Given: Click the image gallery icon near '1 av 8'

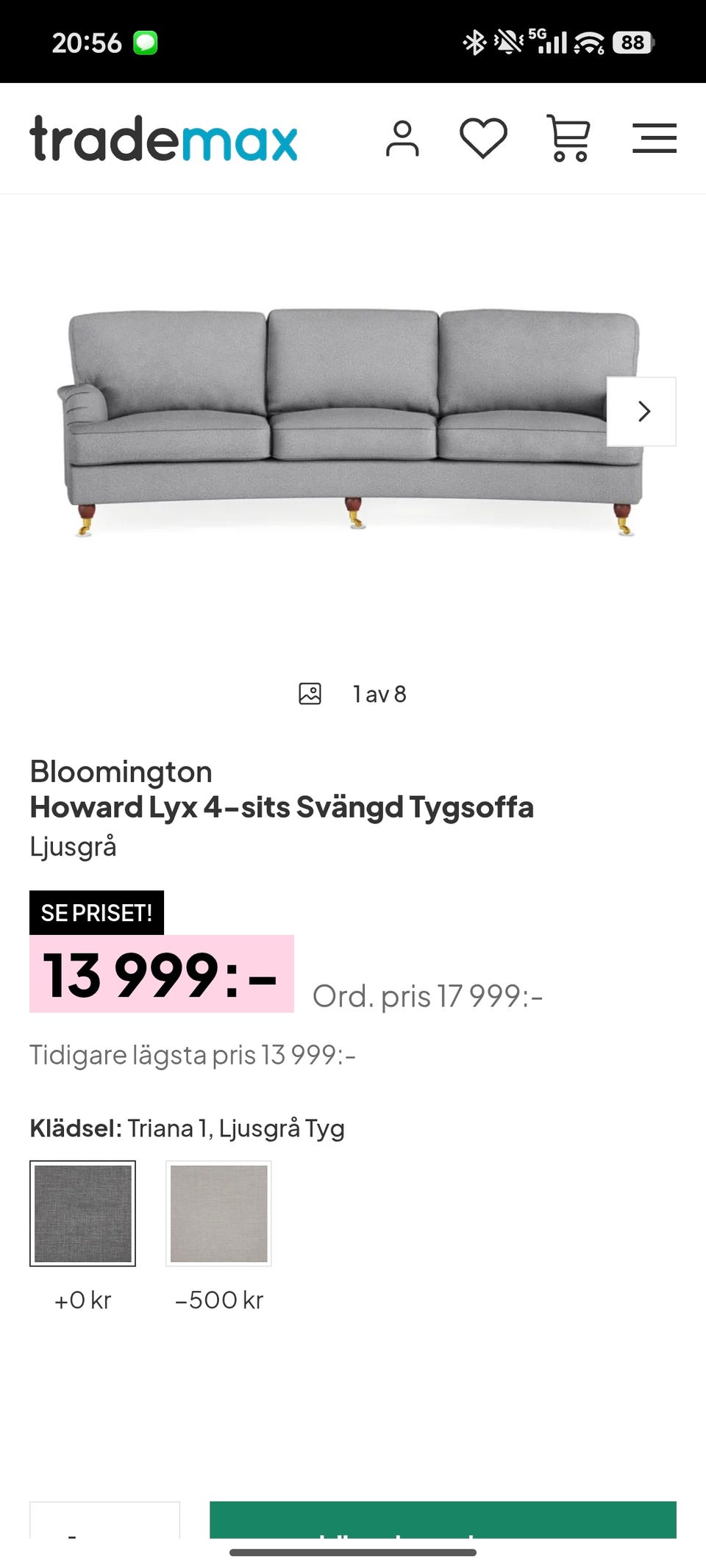Looking at the screenshot, I should click(x=312, y=692).
